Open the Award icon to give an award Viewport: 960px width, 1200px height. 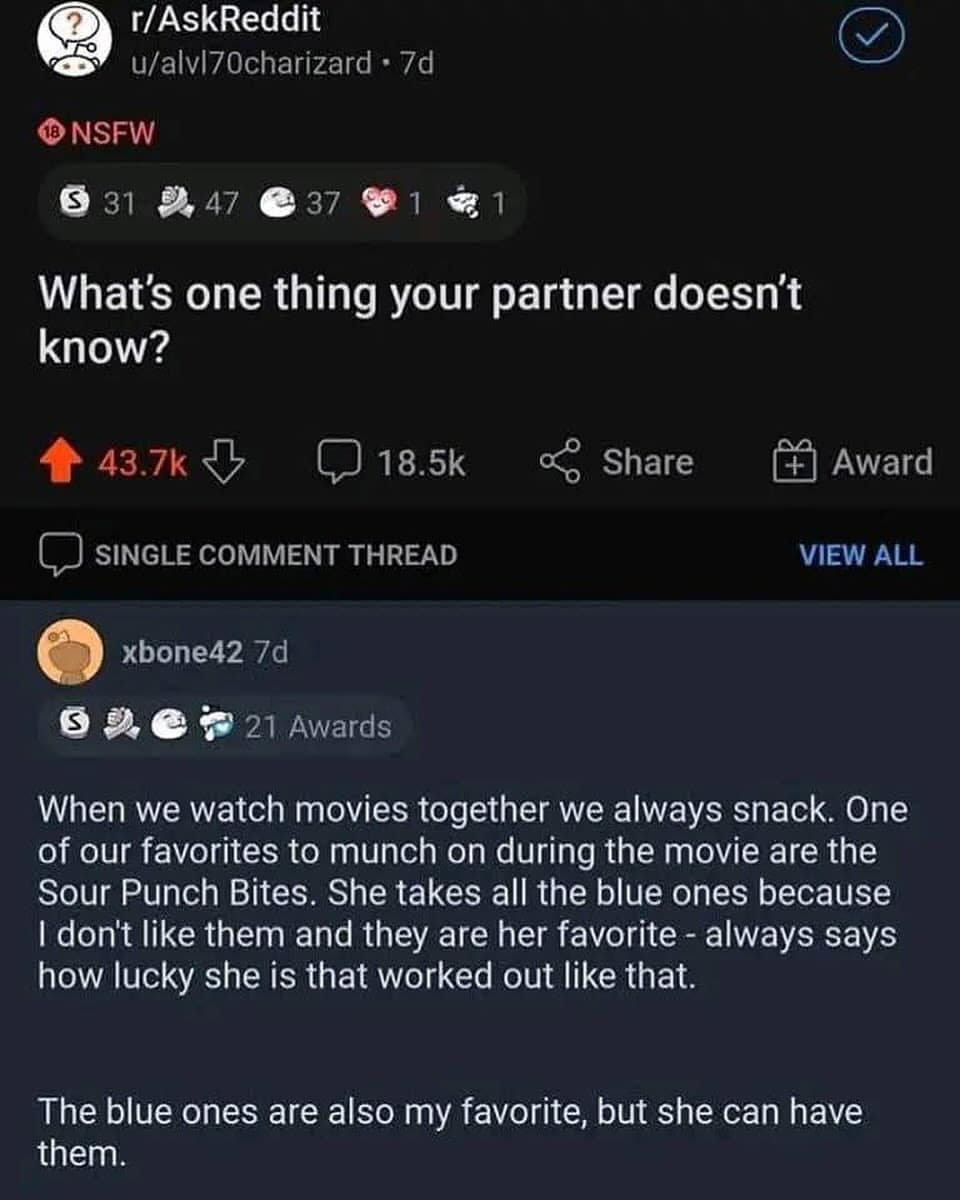[x=793, y=461]
